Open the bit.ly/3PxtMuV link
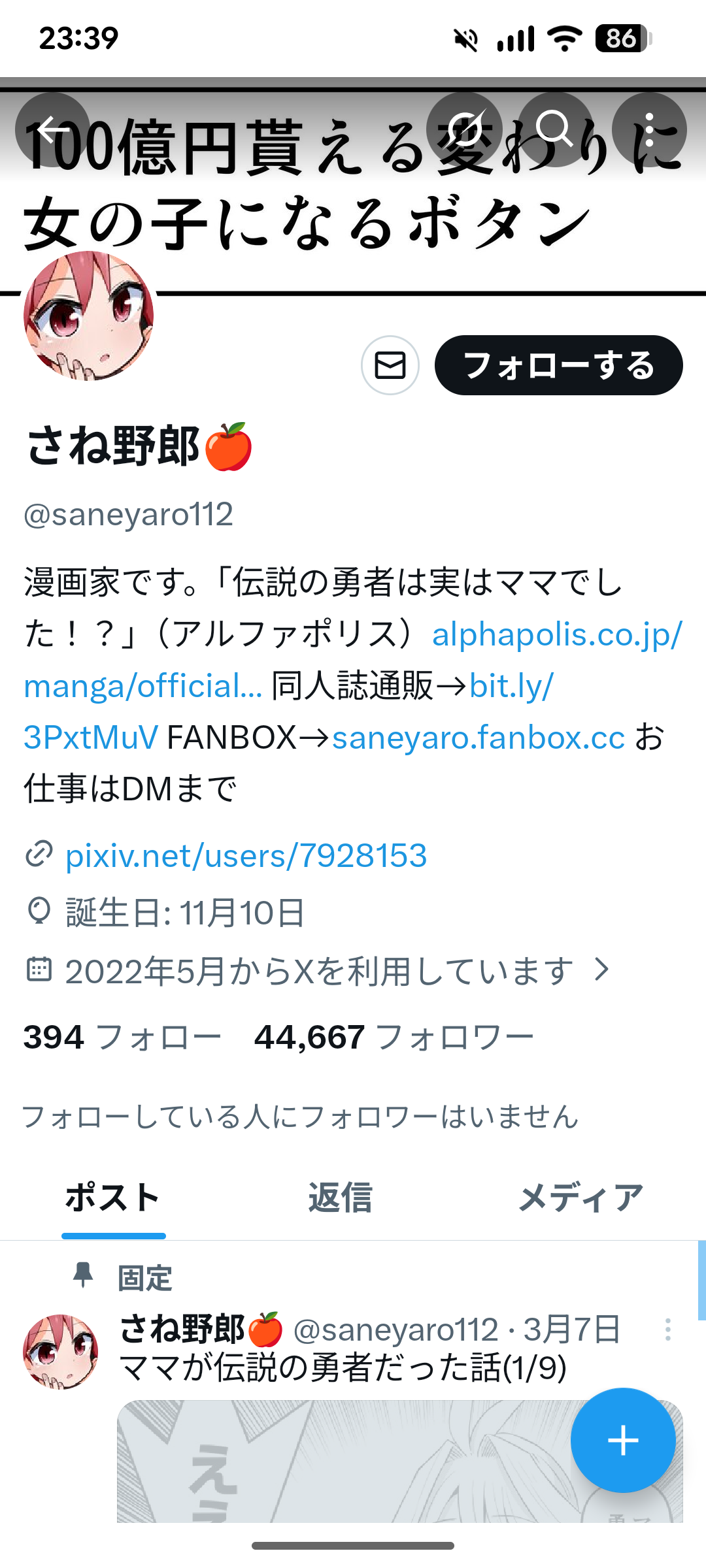The width and height of the screenshot is (706, 1568). point(510,686)
